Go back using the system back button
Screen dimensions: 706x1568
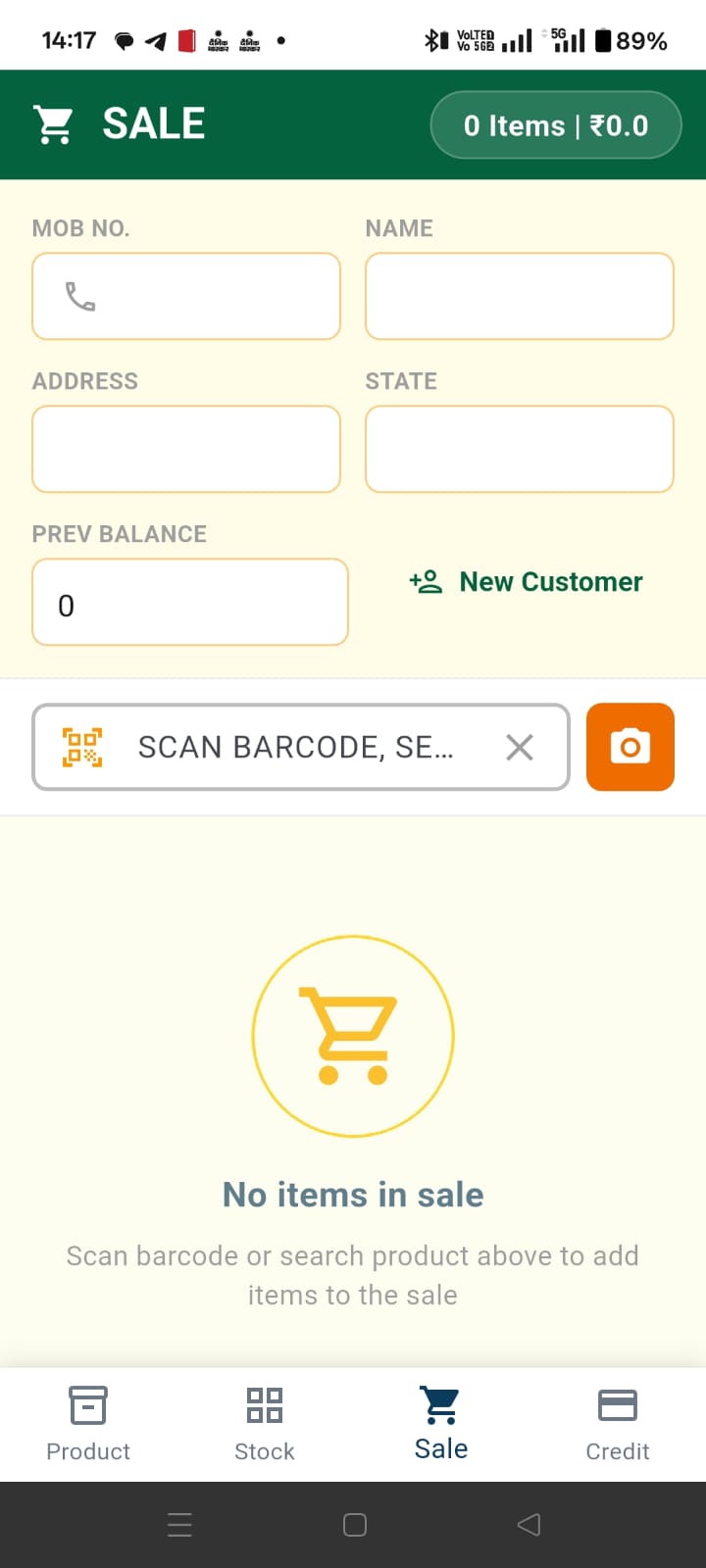529,1525
